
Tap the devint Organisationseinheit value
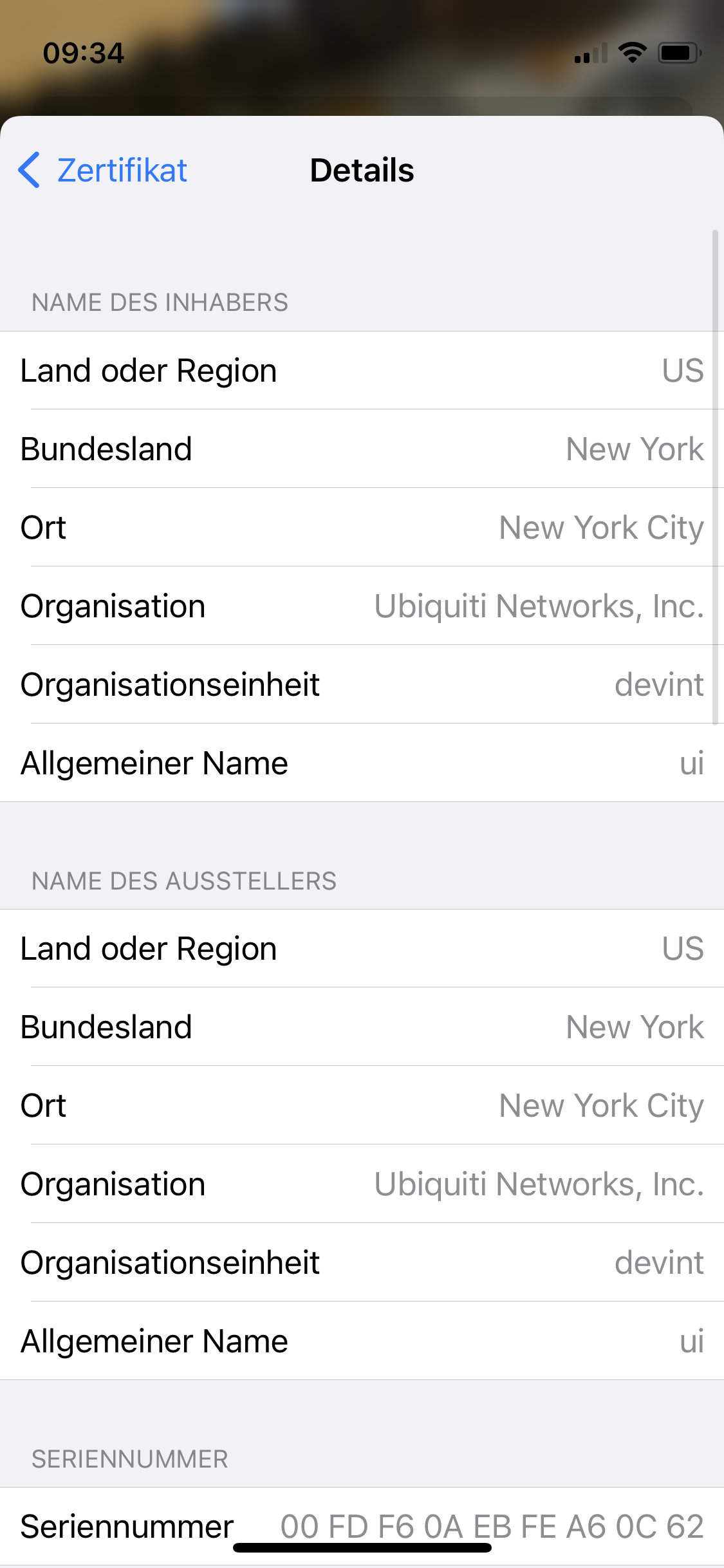(659, 684)
